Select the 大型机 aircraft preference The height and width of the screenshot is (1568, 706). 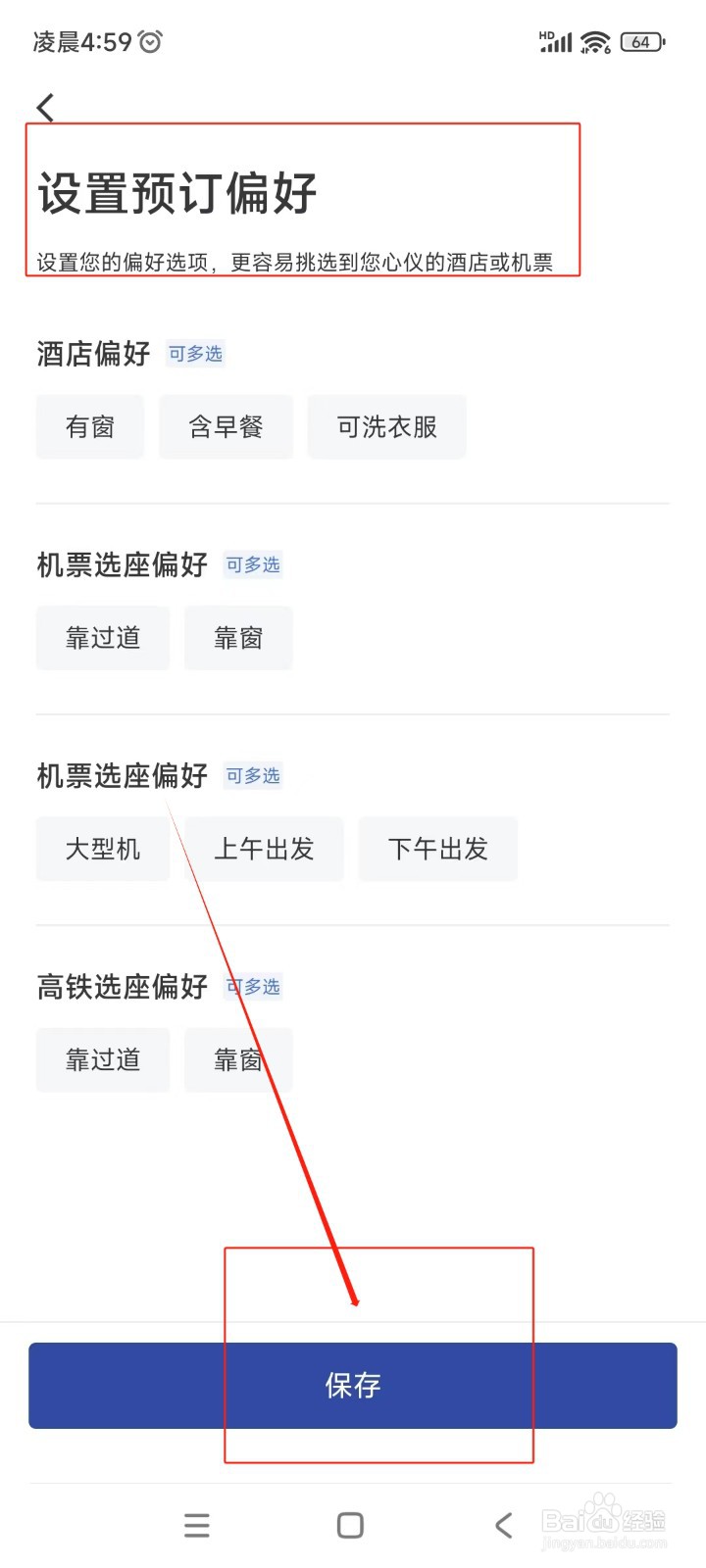pyautogui.click(x=102, y=849)
